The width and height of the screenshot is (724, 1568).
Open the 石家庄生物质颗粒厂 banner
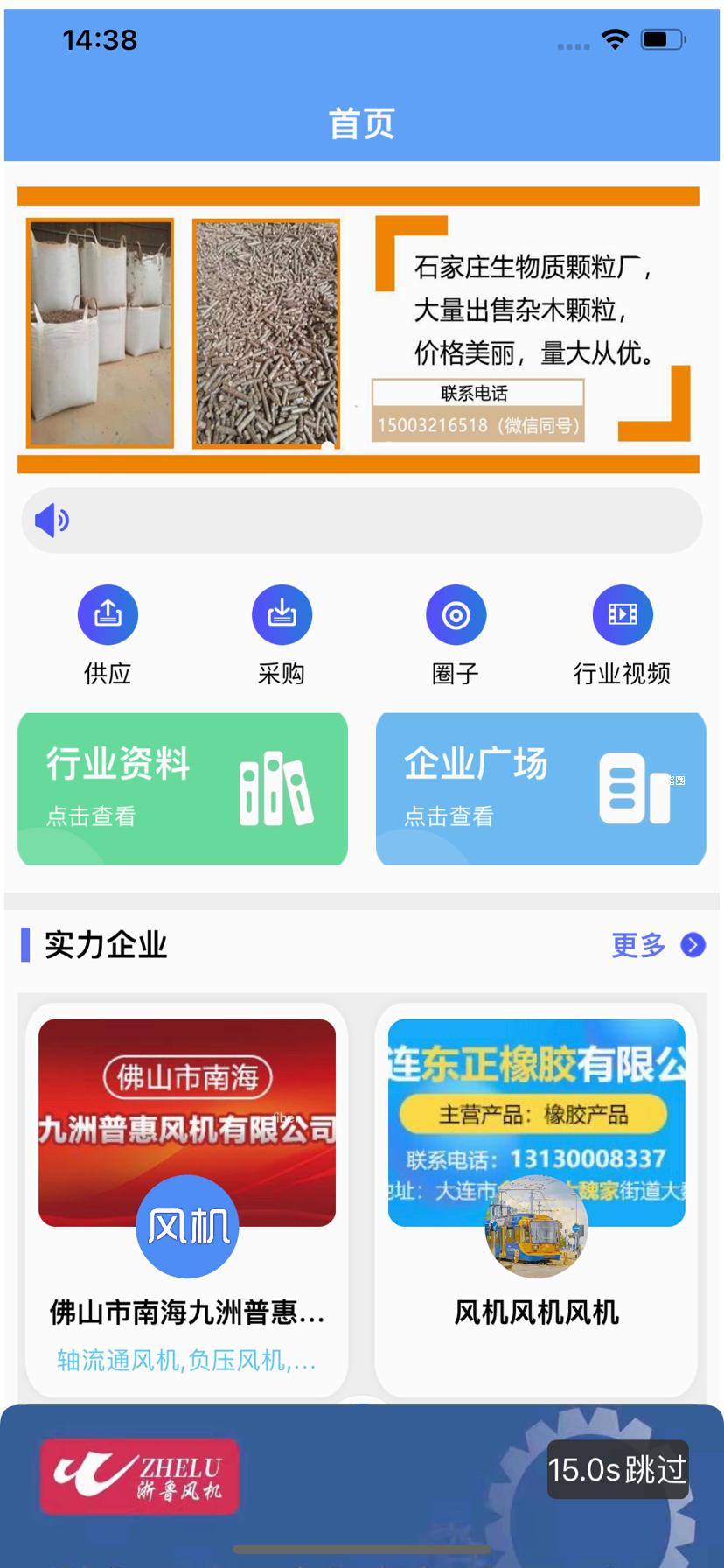359,331
